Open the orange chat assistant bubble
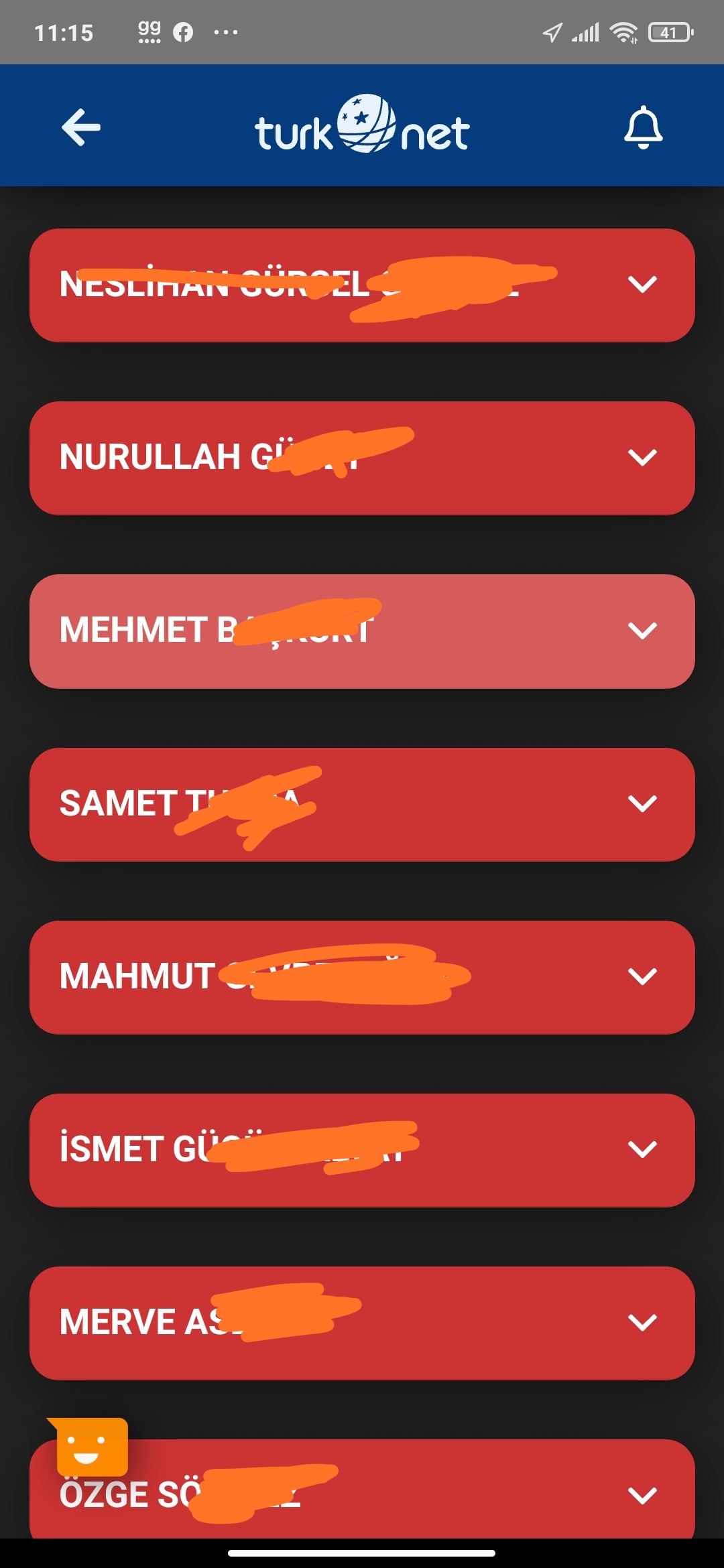This screenshot has width=724, height=1568. [90, 1446]
